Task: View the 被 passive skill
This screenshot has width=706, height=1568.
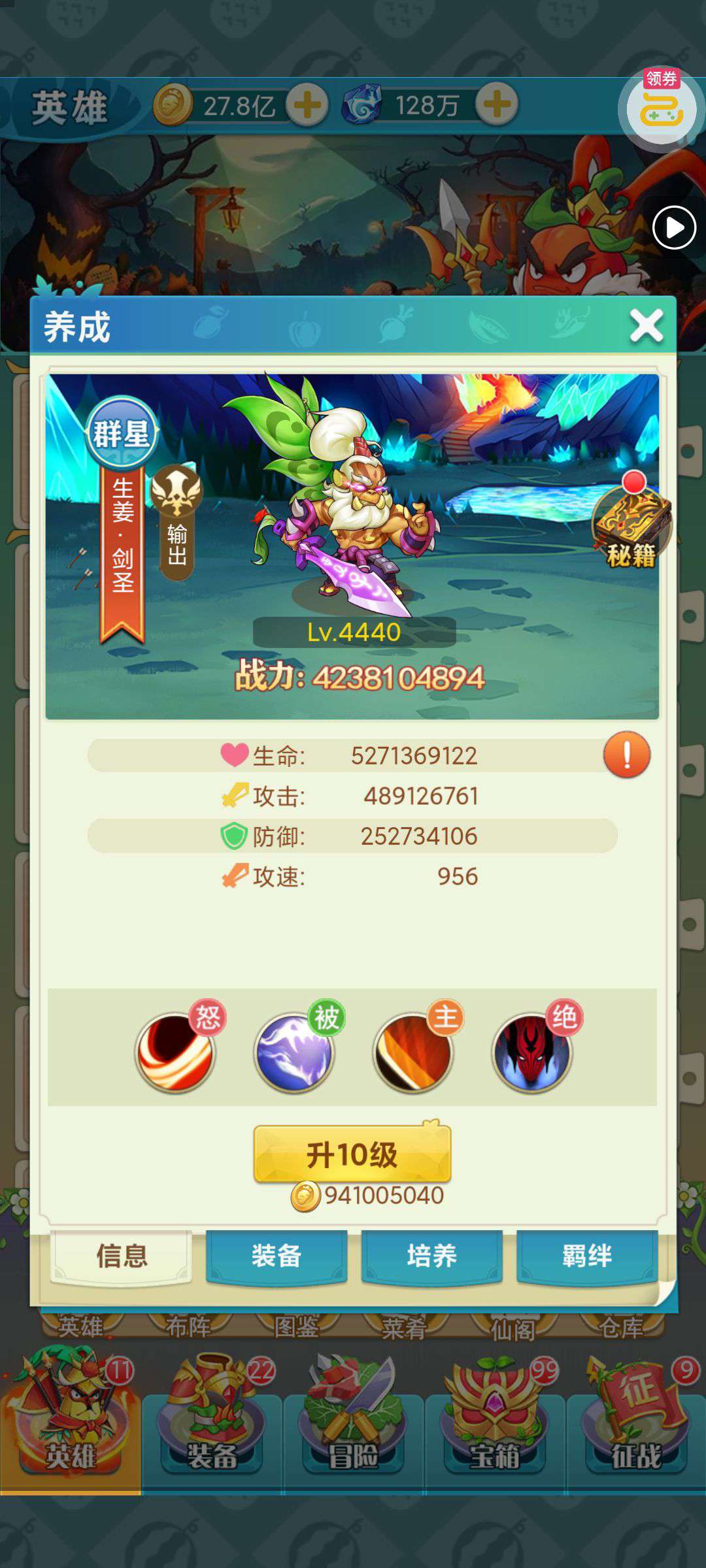Action: coord(294,1052)
